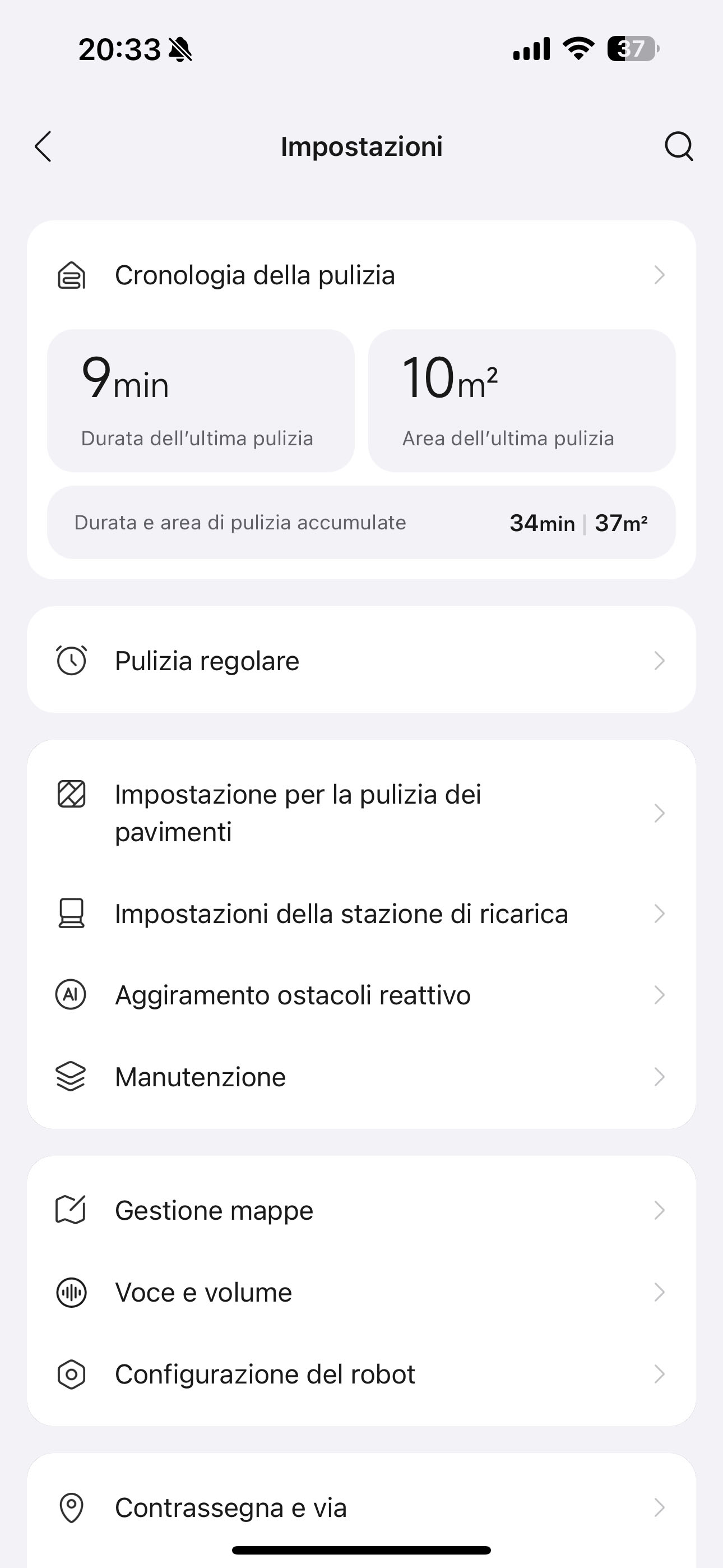
Task: Go back from Impostazioni
Action: (x=43, y=147)
